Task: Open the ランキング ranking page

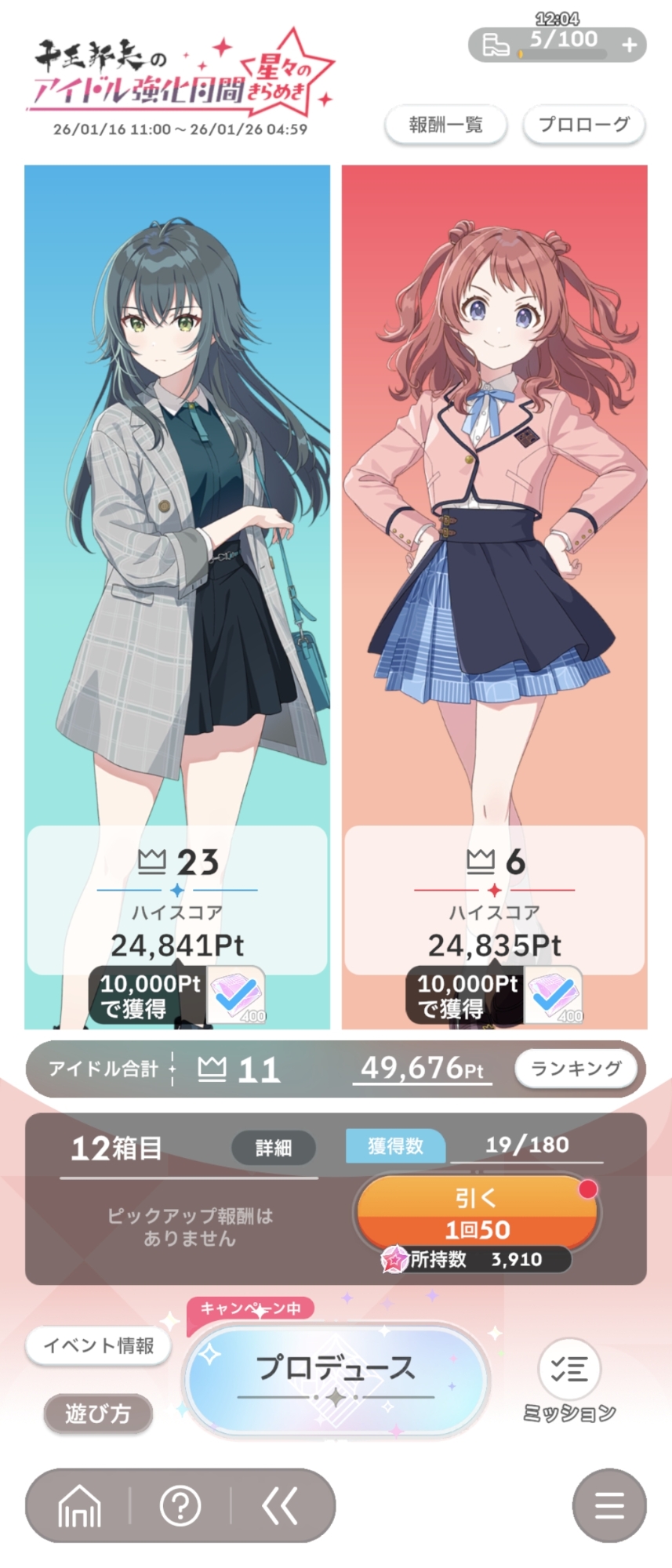Action: point(576,1069)
